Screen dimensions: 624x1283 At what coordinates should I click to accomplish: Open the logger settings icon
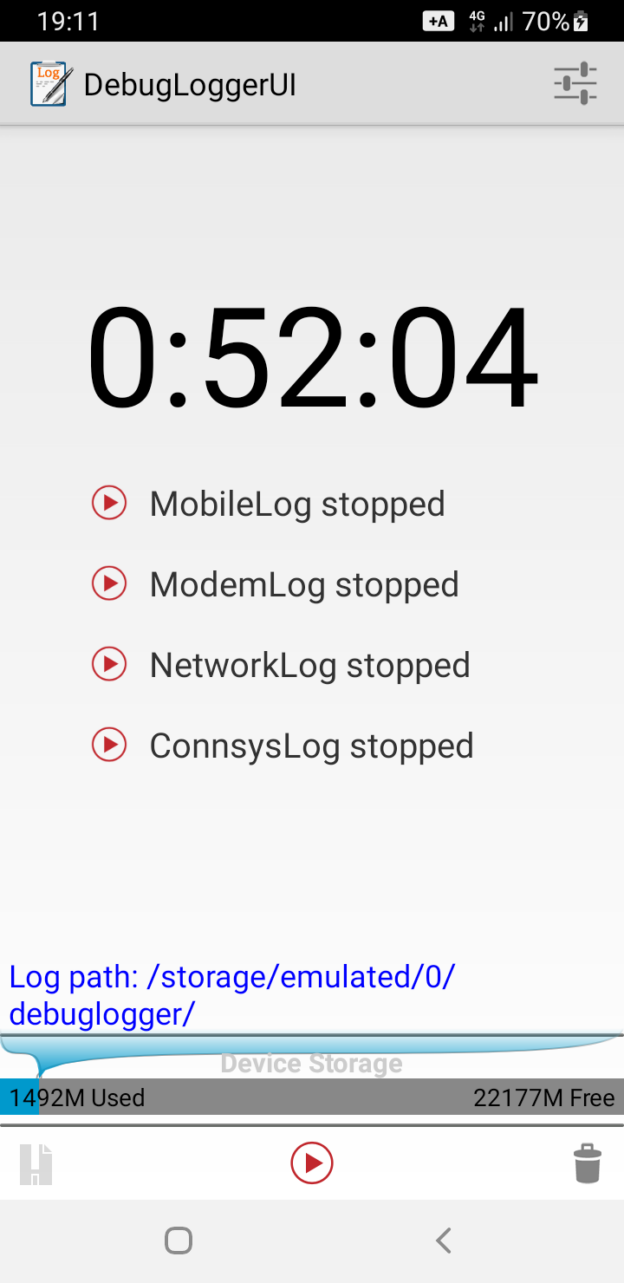(x=575, y=84)
